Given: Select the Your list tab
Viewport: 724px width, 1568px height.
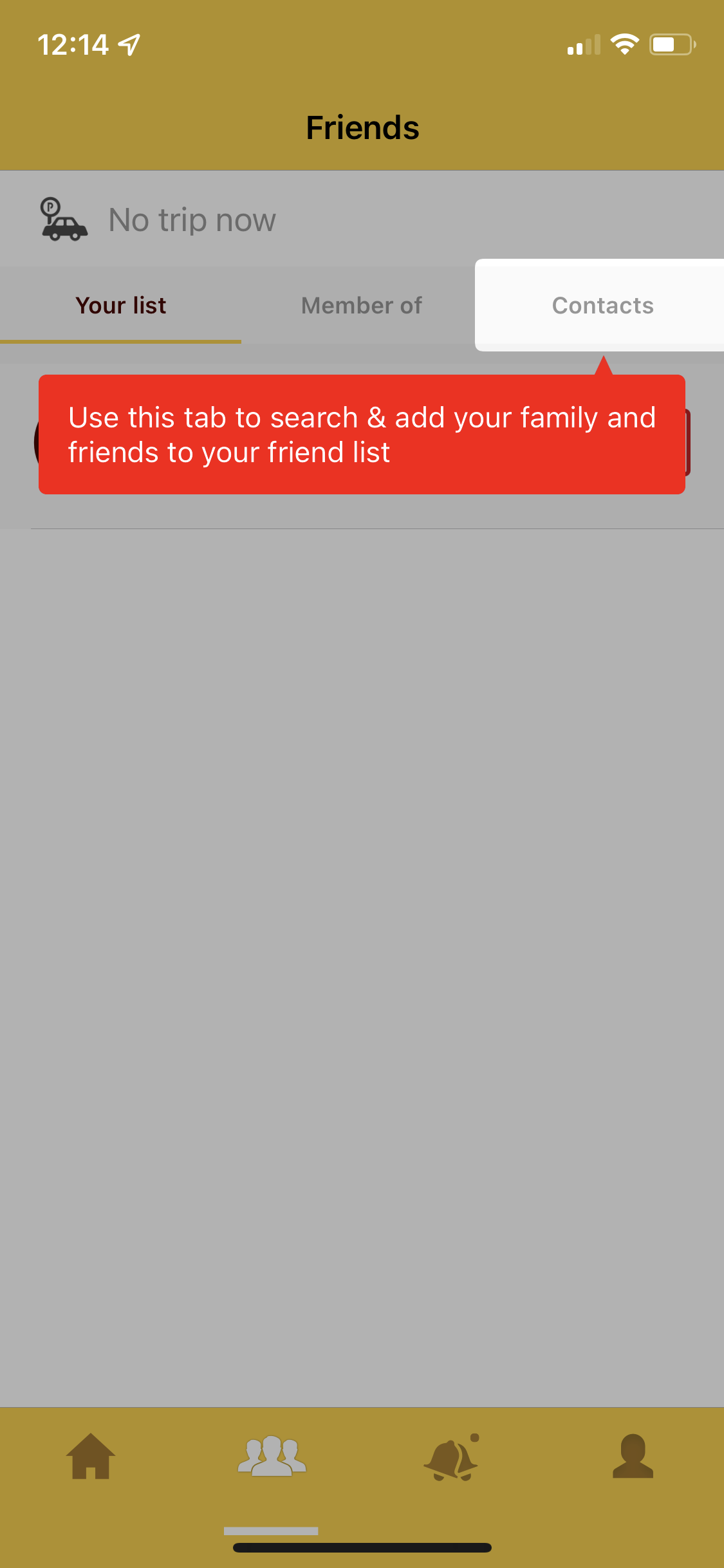Looking at the screenshot, I should tap(120, 306).
